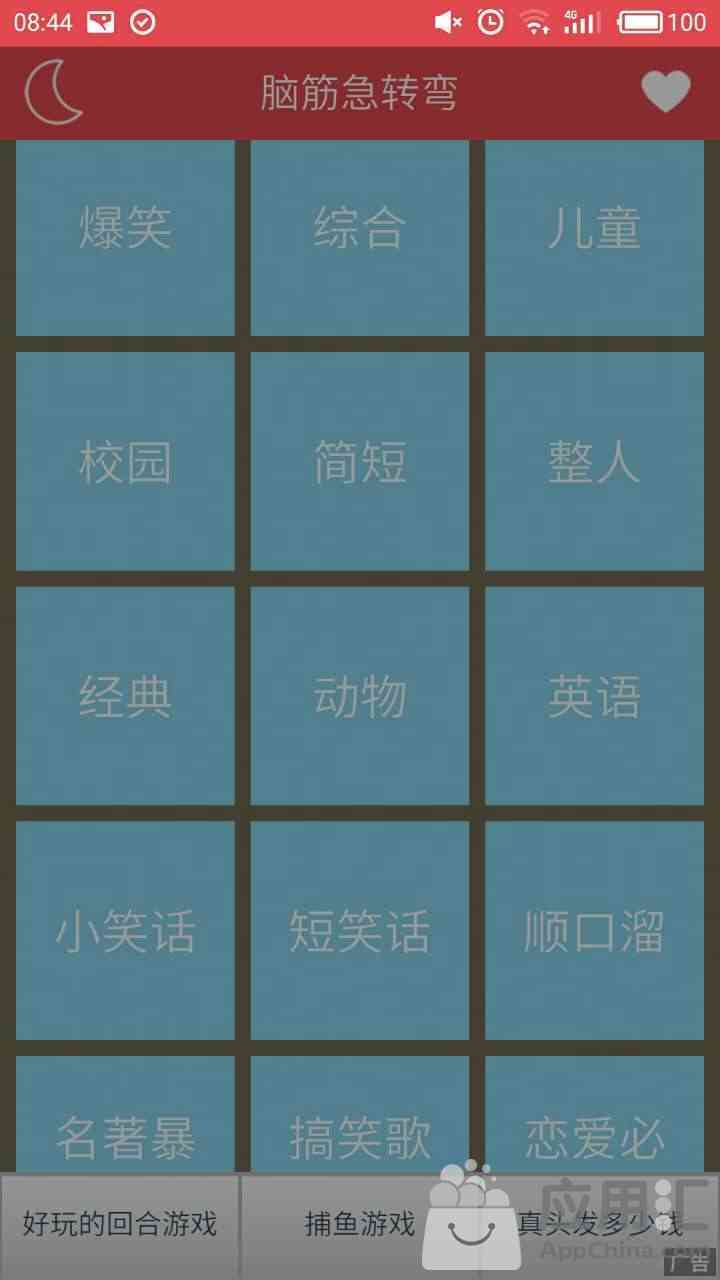Screen dimensions: 720x1280
Task: Open favorites with the heart icon
Action: tap(666, 92)
